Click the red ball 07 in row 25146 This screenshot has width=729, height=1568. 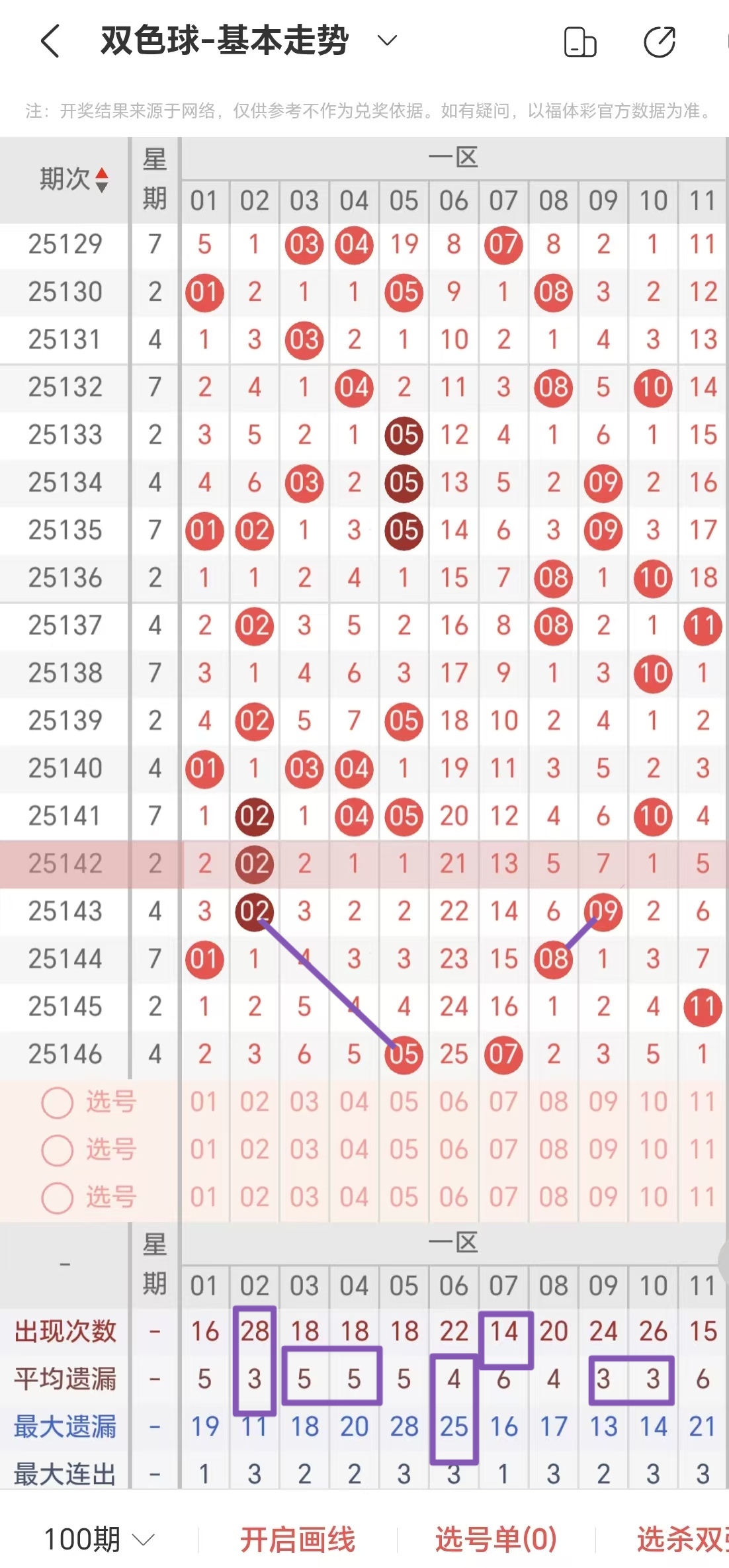pos(503,1055)
